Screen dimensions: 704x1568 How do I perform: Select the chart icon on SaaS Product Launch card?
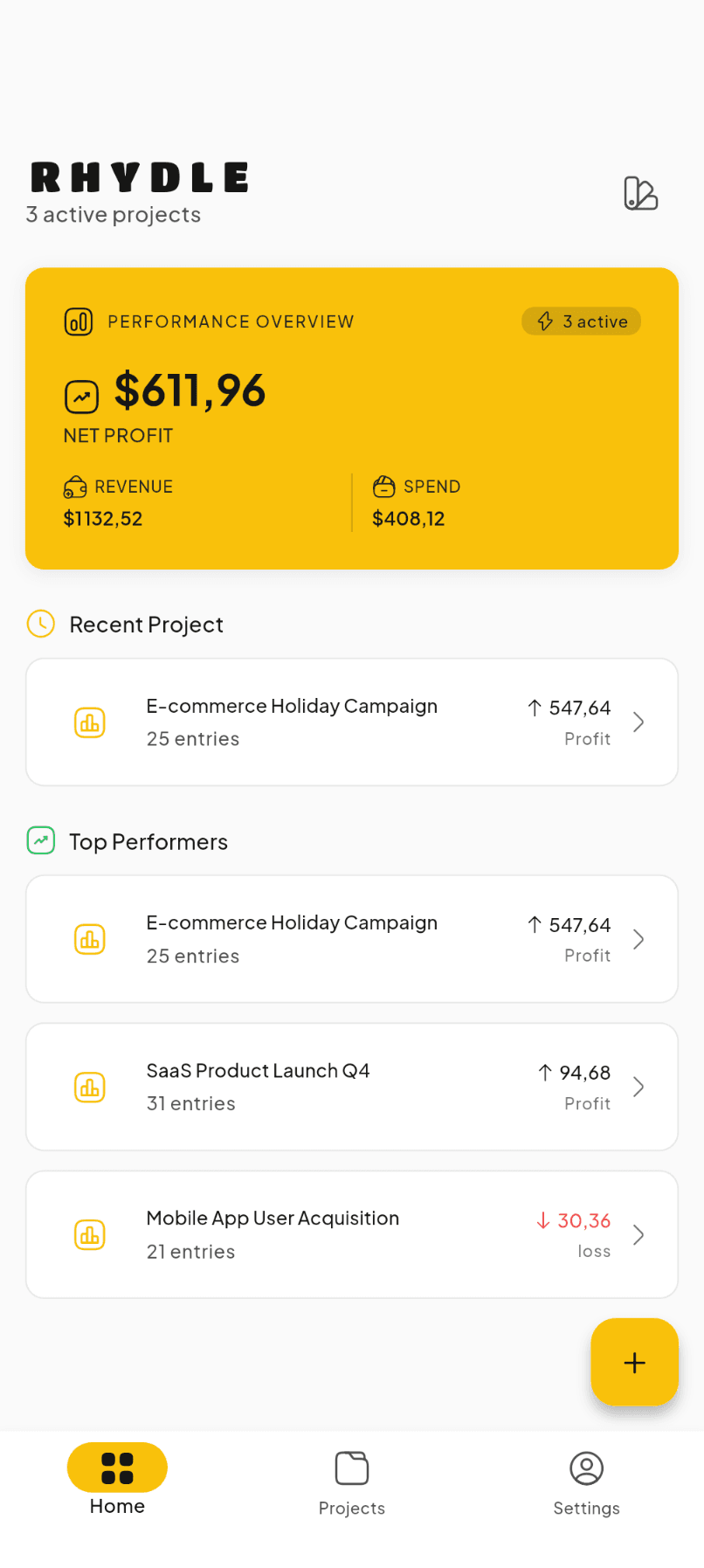coord(89,1086)
